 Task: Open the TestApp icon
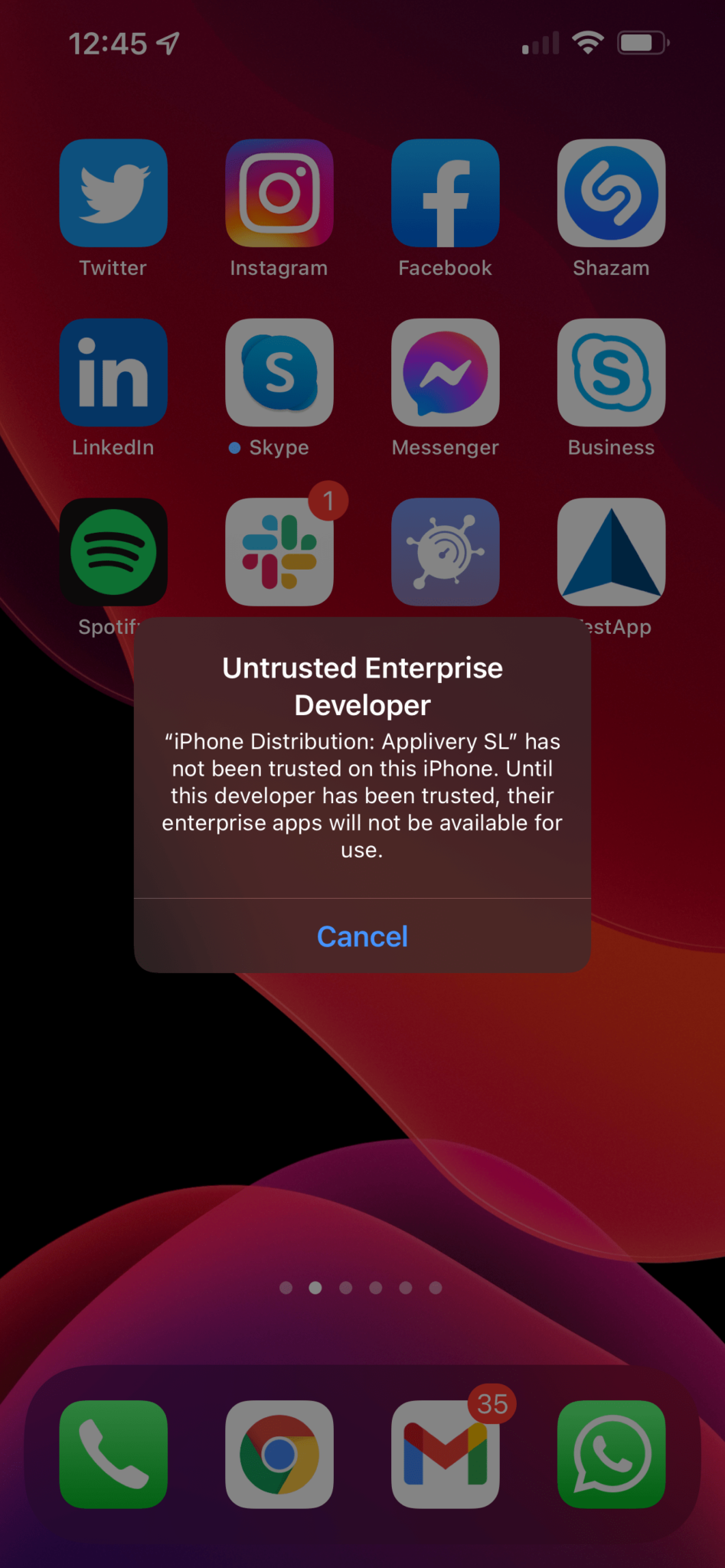[x=611, y=552]
